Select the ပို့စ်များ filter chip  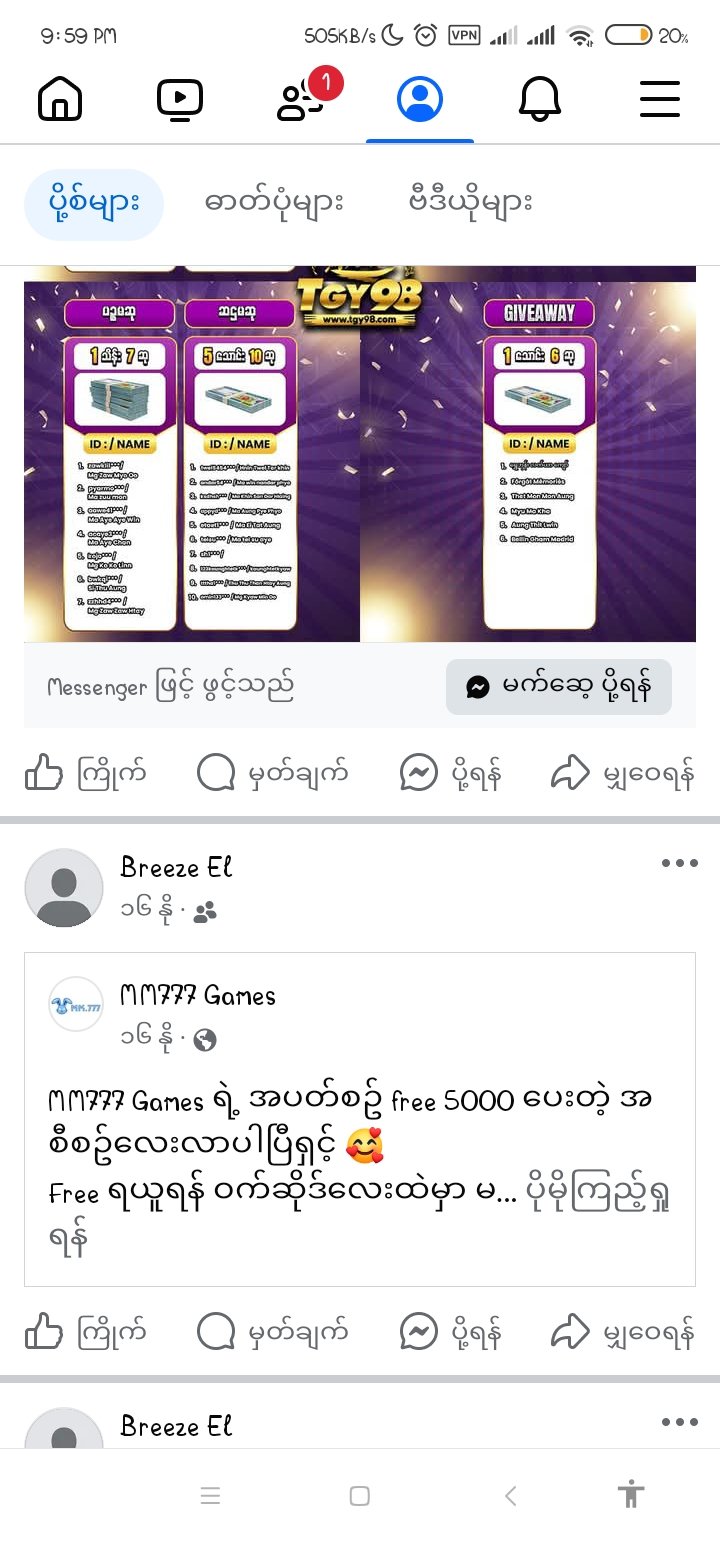93,204
